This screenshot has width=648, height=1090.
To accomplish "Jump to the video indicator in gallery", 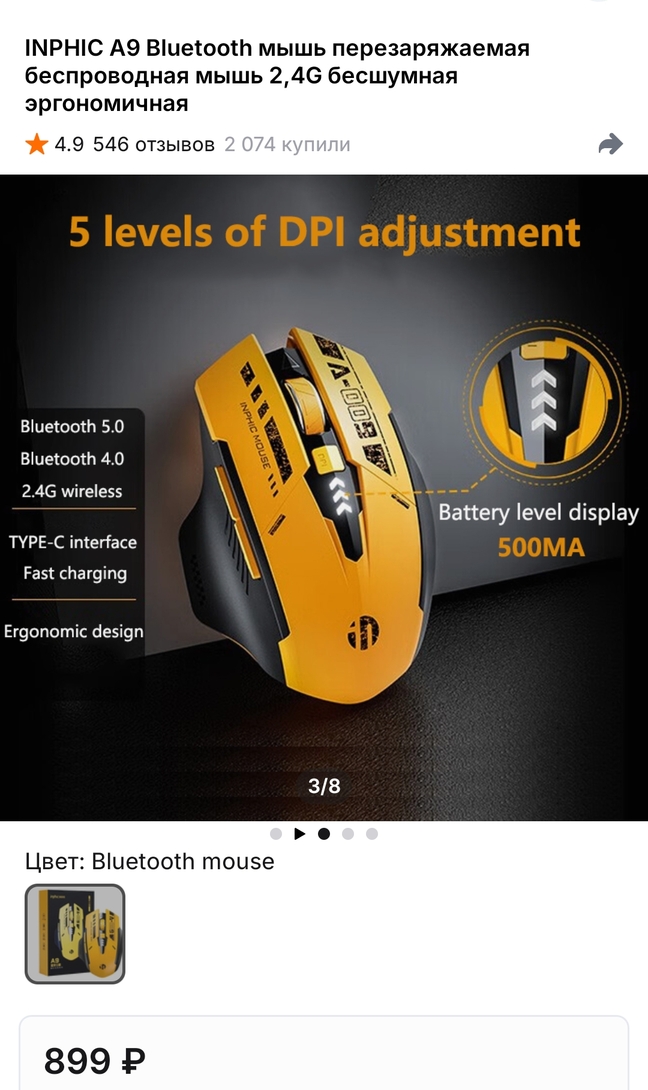I will point(299,834).
